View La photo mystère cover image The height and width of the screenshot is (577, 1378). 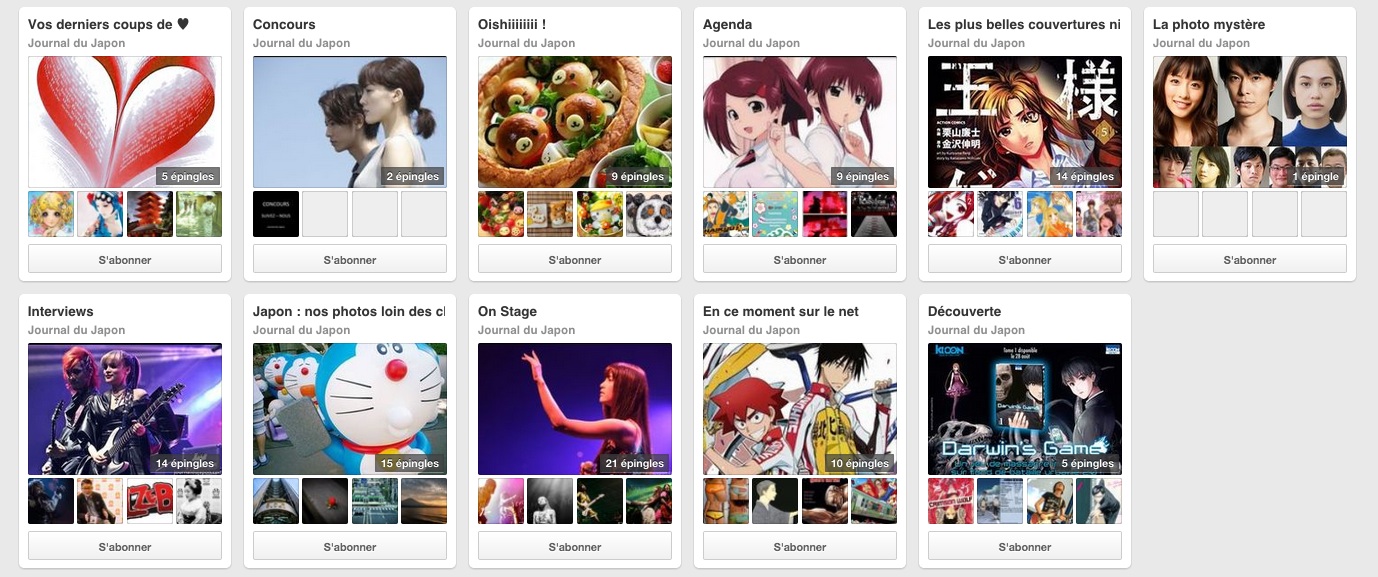(x=1250, y=121)
